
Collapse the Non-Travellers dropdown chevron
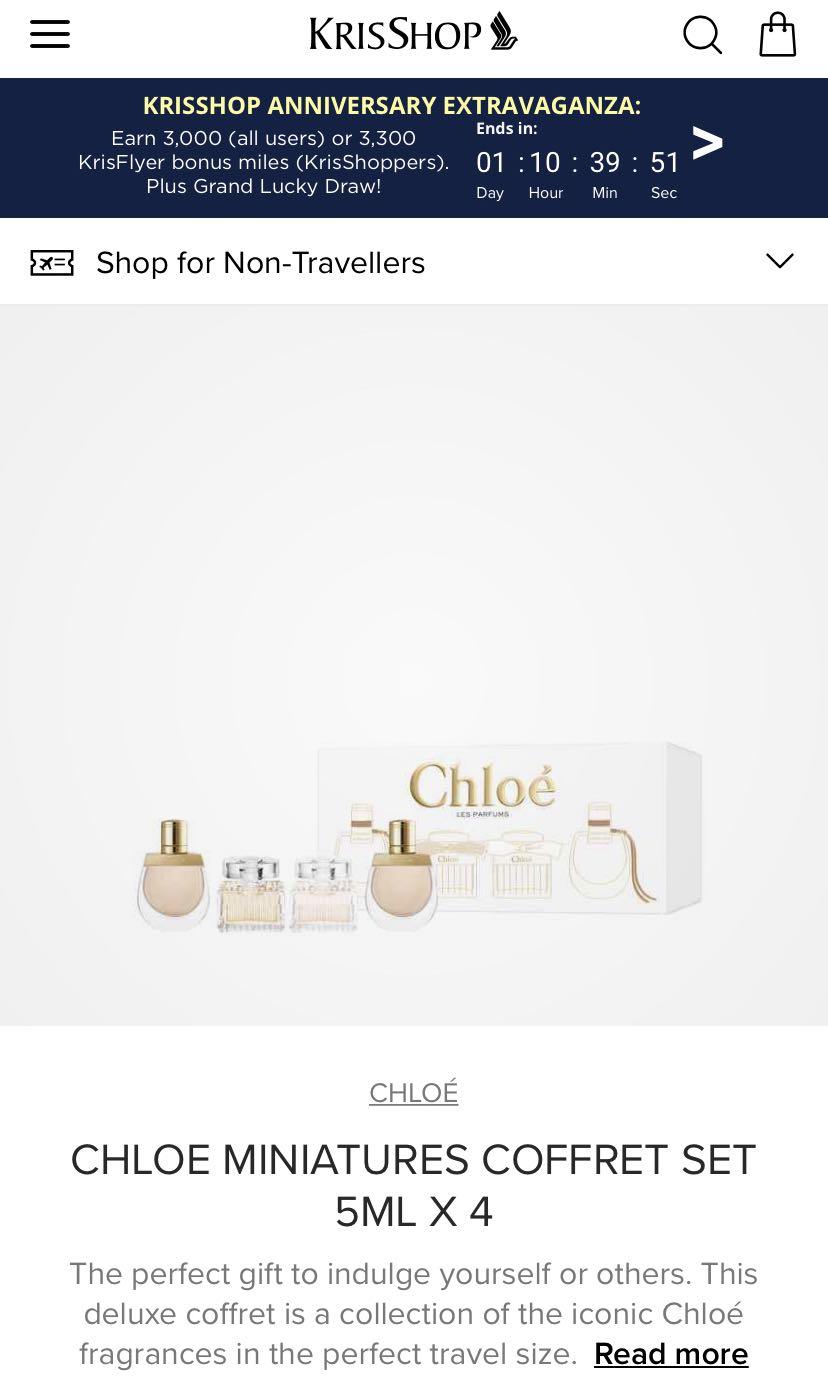click(x=779, y=261)
